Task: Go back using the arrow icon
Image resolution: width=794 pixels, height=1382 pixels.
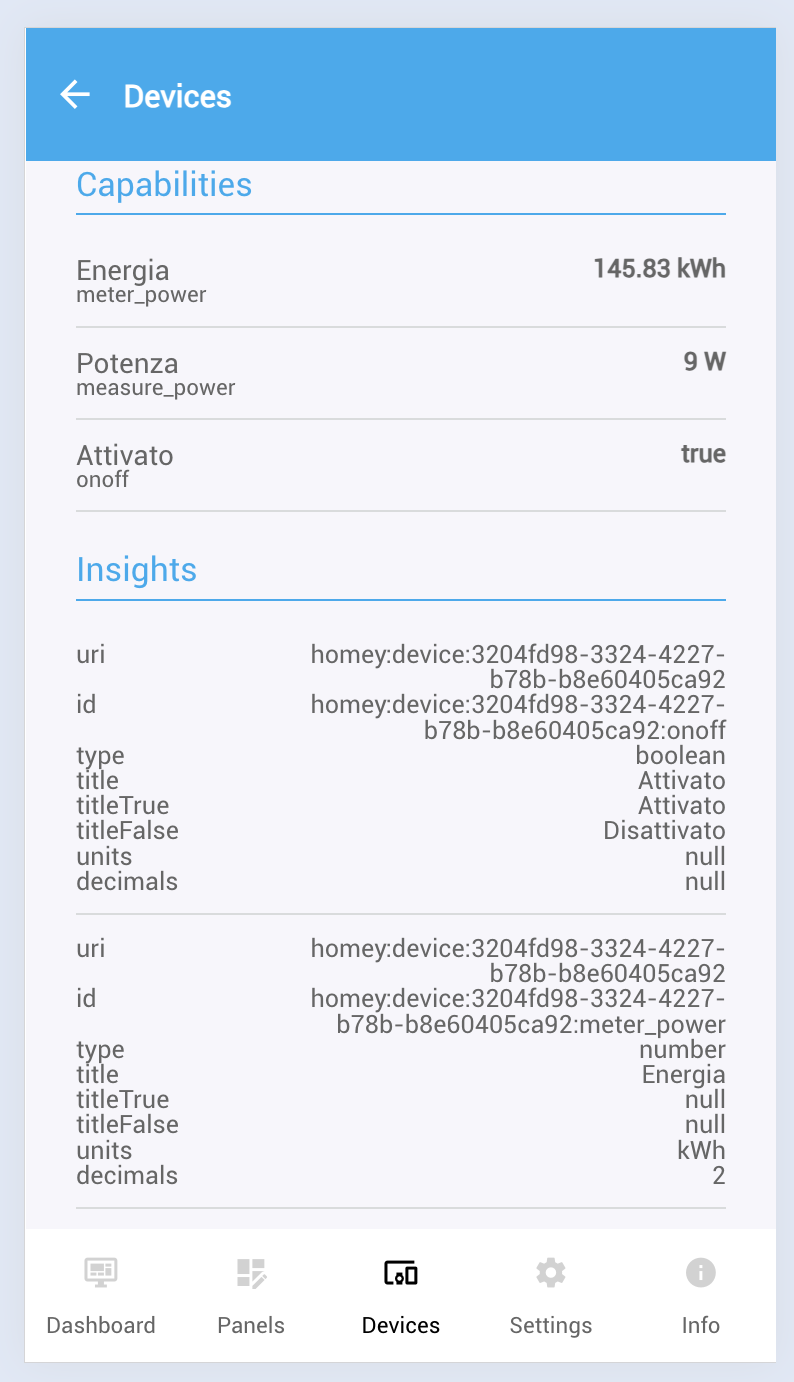Action: 75,96
